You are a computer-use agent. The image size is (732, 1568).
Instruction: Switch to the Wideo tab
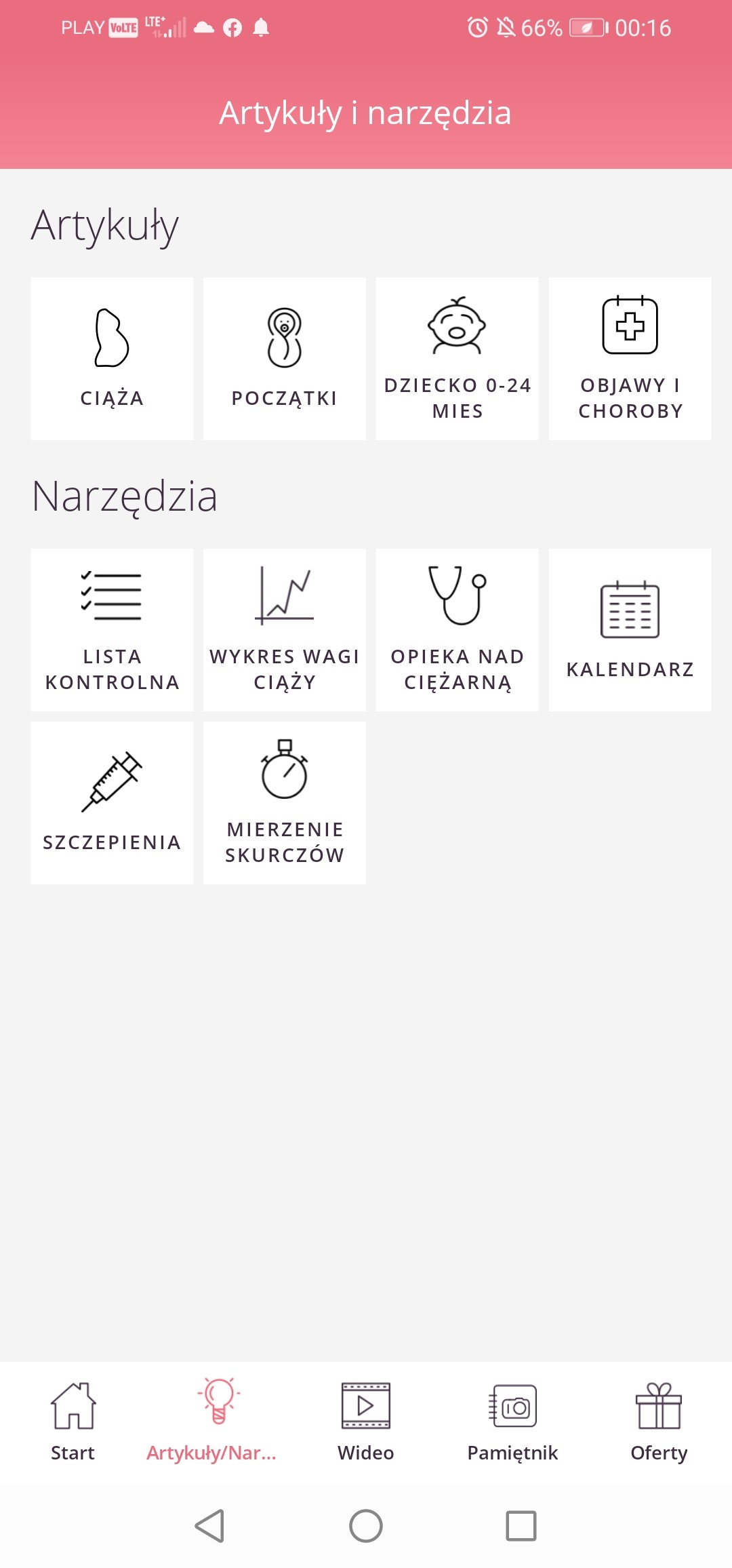pyautogui.click(x=366, y=1422)
